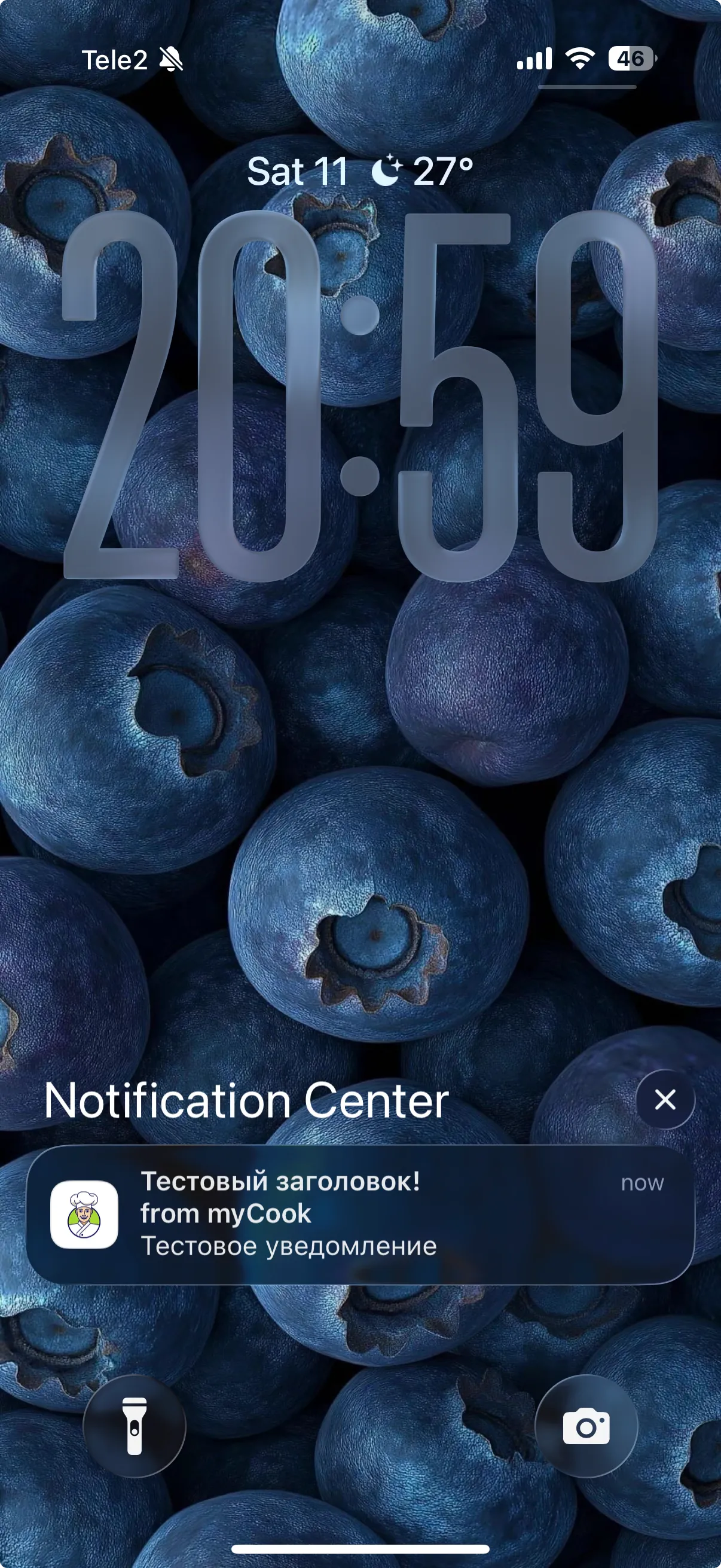Open the myCook test notification
This screenshot has width=721, height=1568.
360,1215
